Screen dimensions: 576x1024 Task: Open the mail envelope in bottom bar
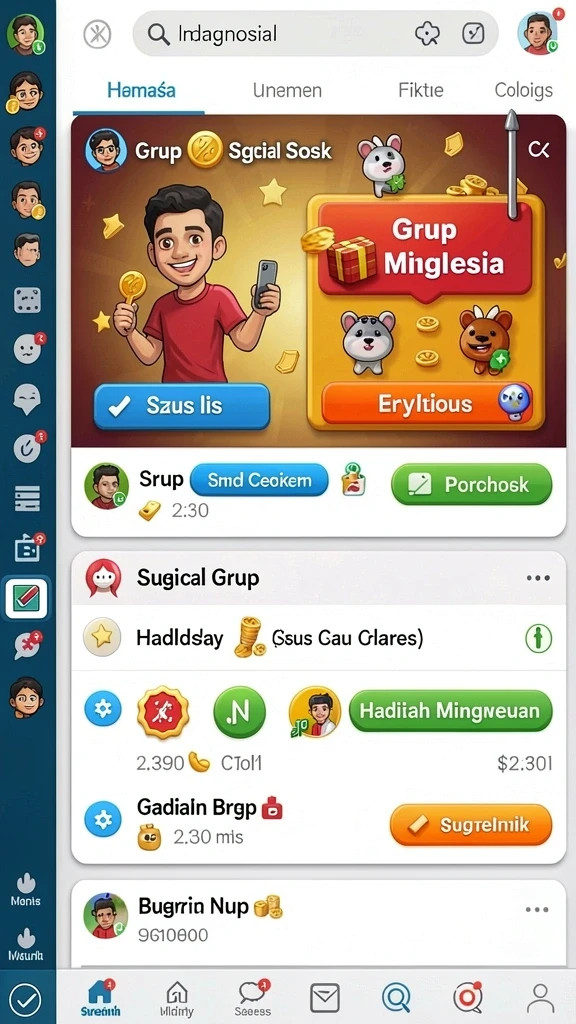pyautogui.click(x=325, y=998)
